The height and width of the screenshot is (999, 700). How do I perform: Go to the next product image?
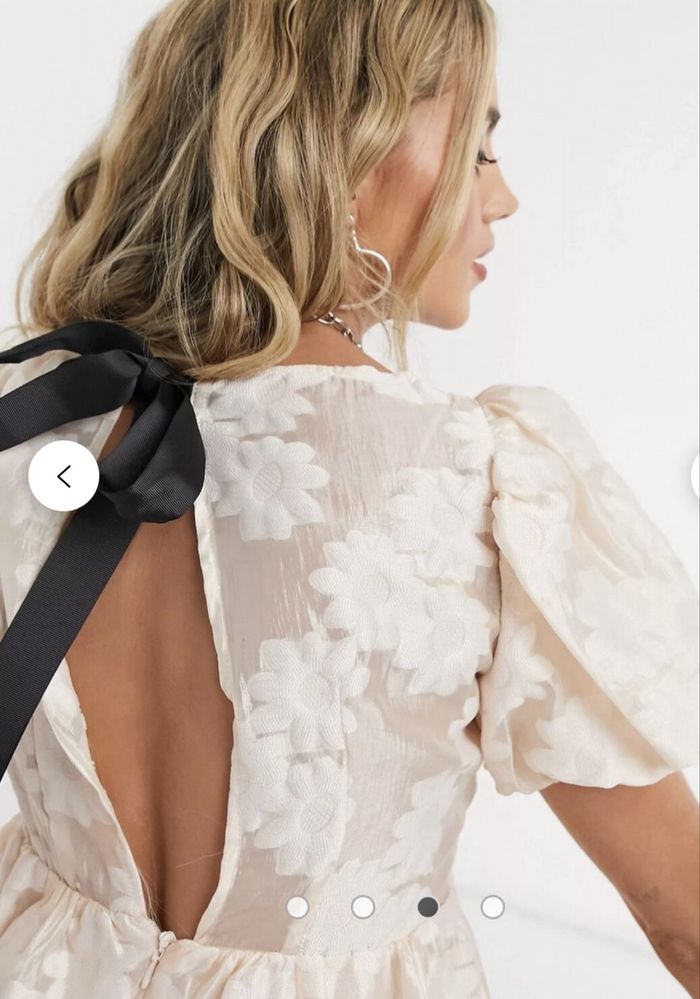point(695,476)
